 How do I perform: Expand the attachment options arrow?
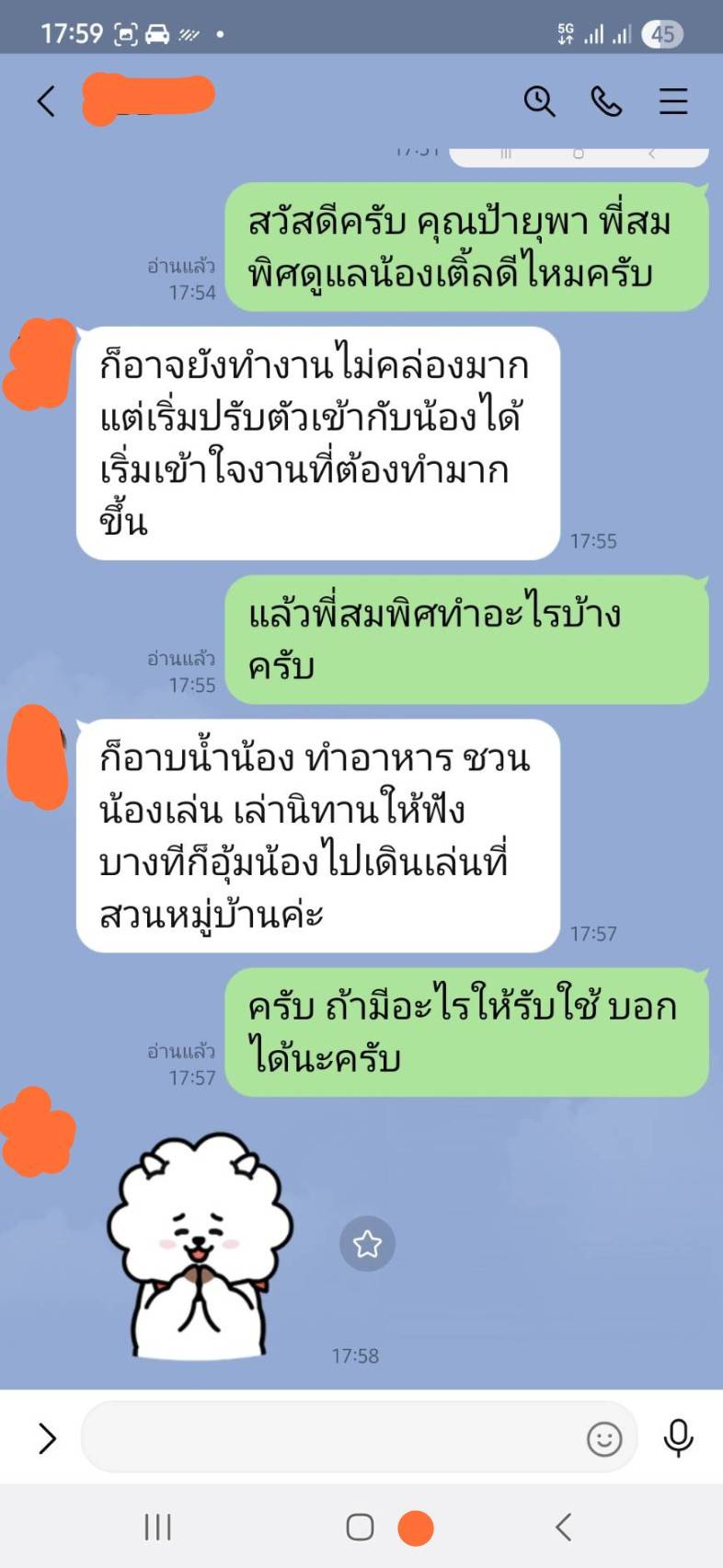(47, 1437)
